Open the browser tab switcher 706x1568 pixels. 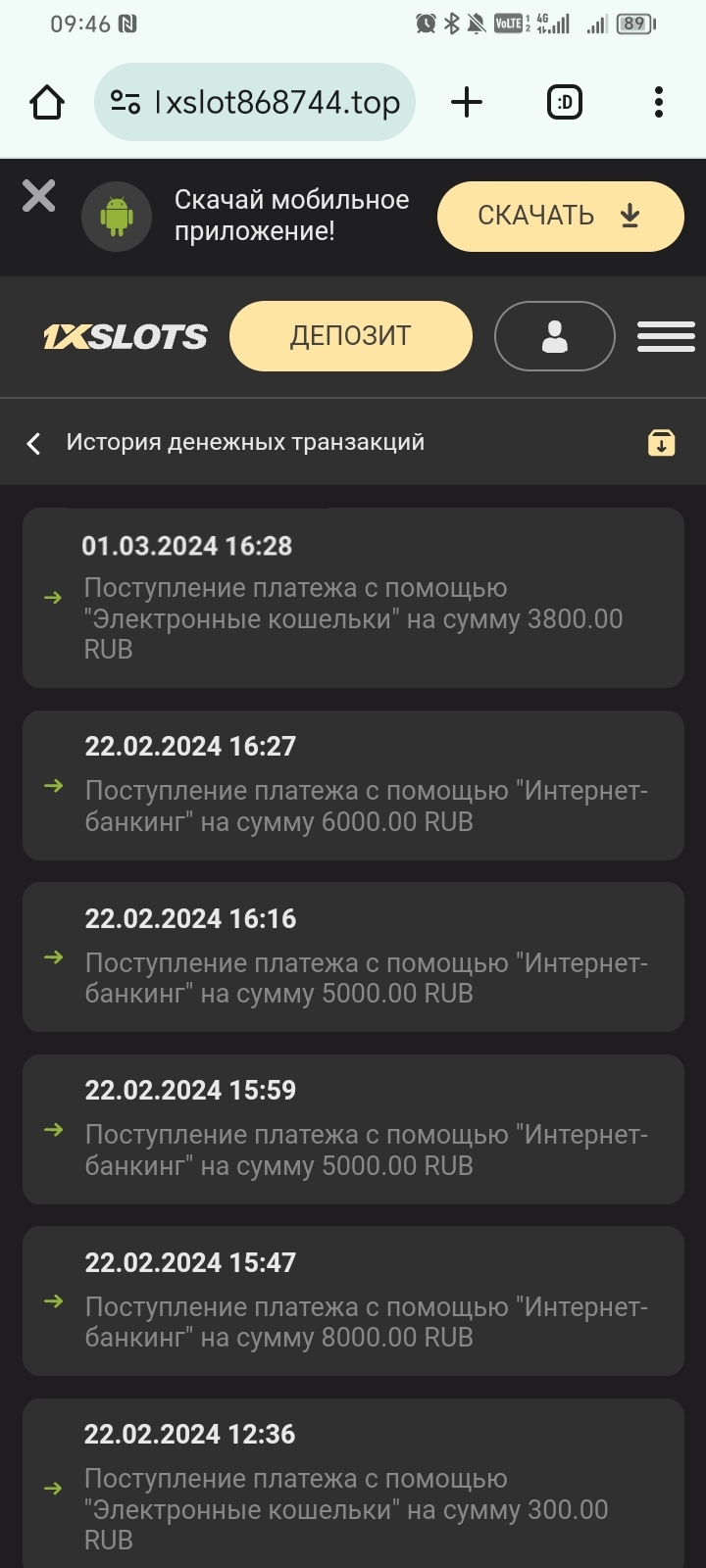(x=564, y=102)
